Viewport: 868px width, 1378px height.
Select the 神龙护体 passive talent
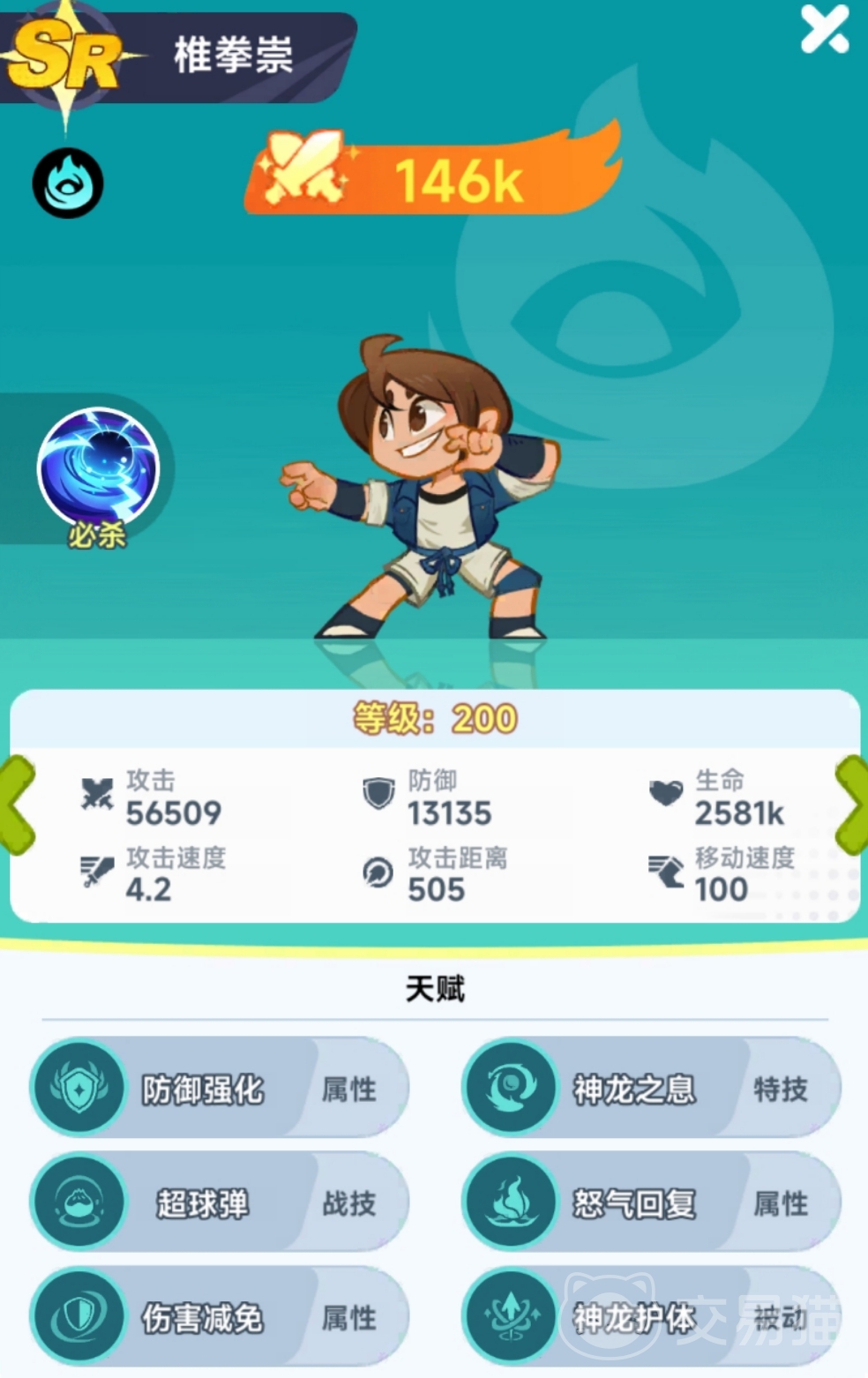tap(651, 1318)
